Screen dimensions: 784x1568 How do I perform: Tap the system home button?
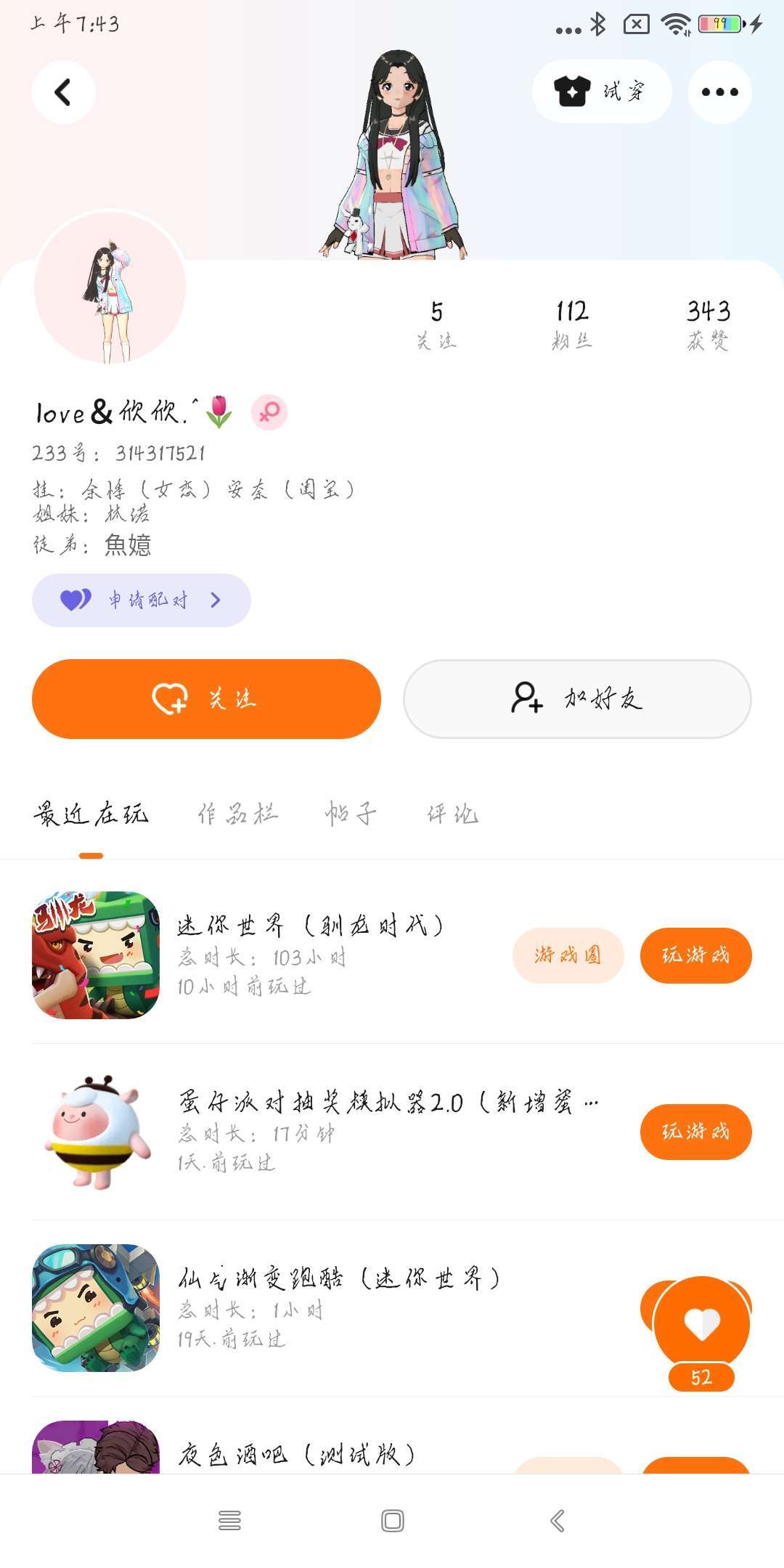point(393,1521)
